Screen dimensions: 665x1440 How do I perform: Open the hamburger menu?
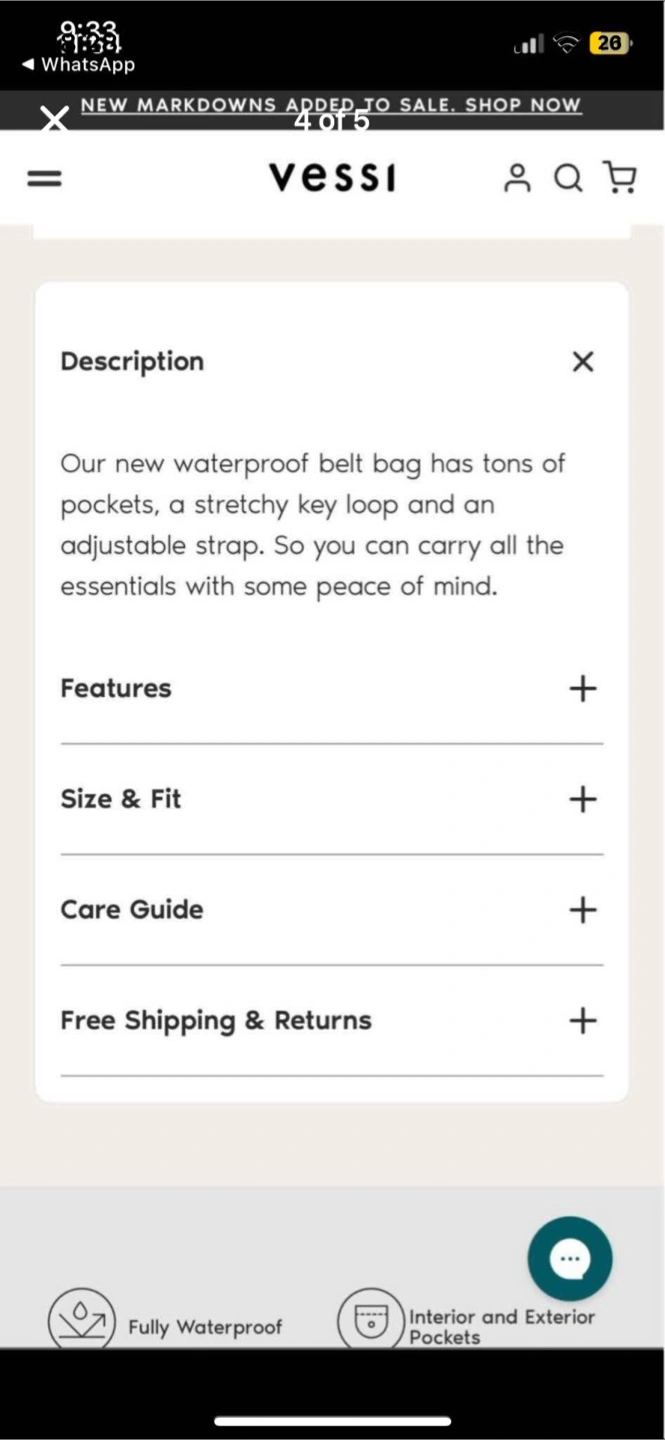tap(44, 178)
